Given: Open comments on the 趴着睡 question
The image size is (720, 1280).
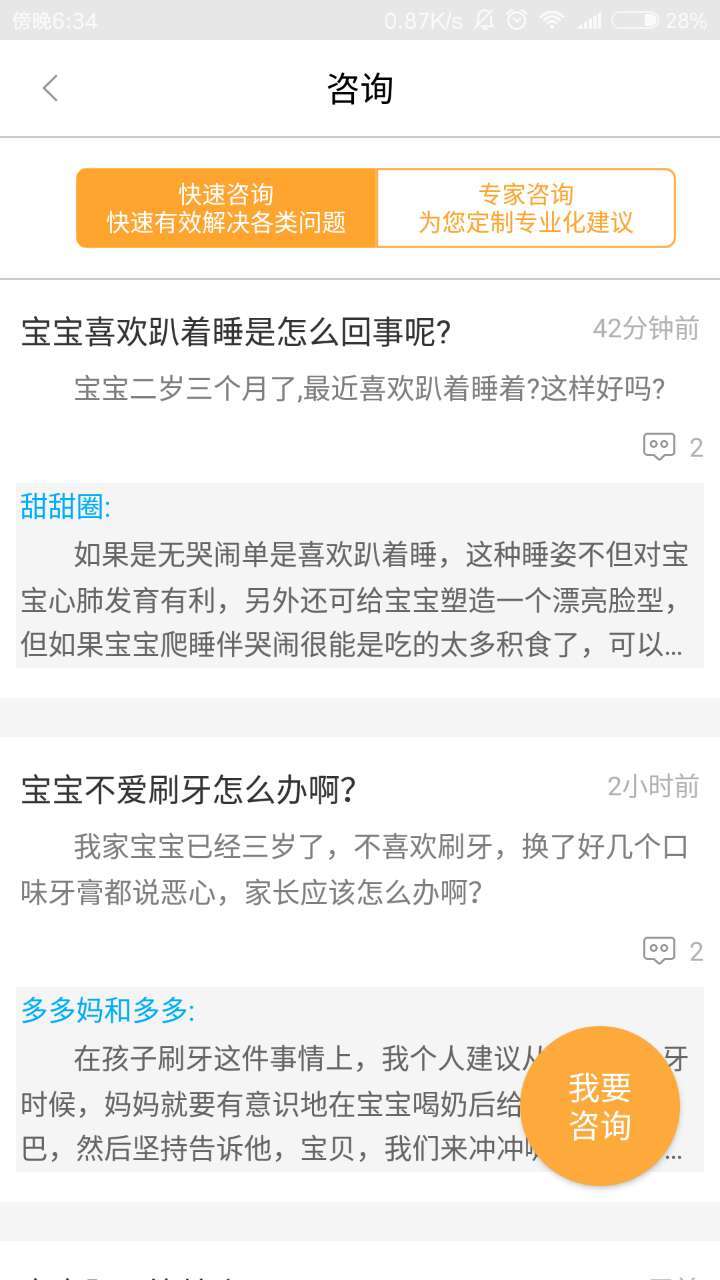Looking at the screenshot, I should 672,447.
